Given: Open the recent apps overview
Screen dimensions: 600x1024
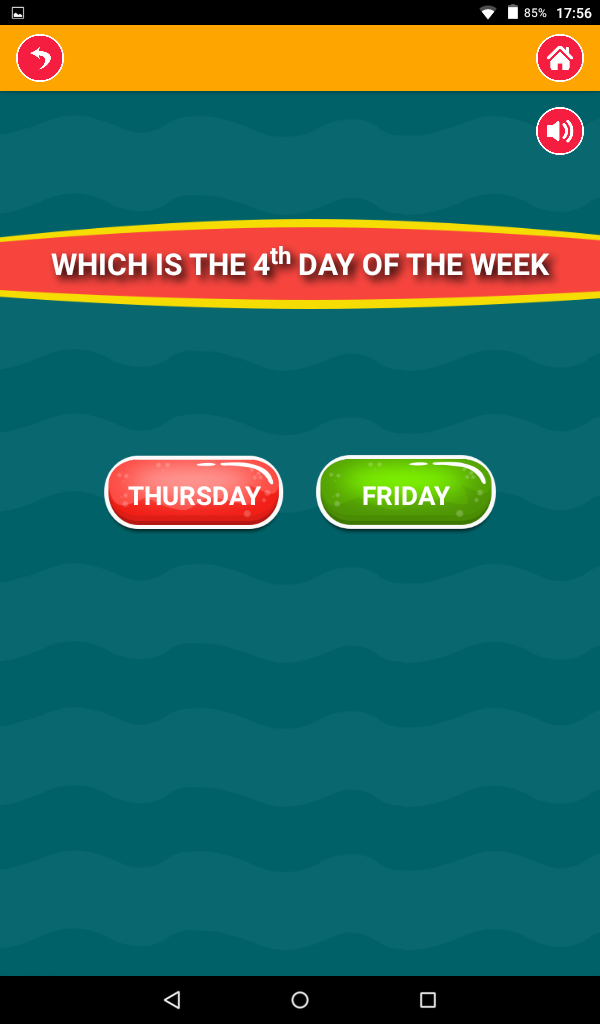Looking at the screenshot, I should click(x=428, y=999).
